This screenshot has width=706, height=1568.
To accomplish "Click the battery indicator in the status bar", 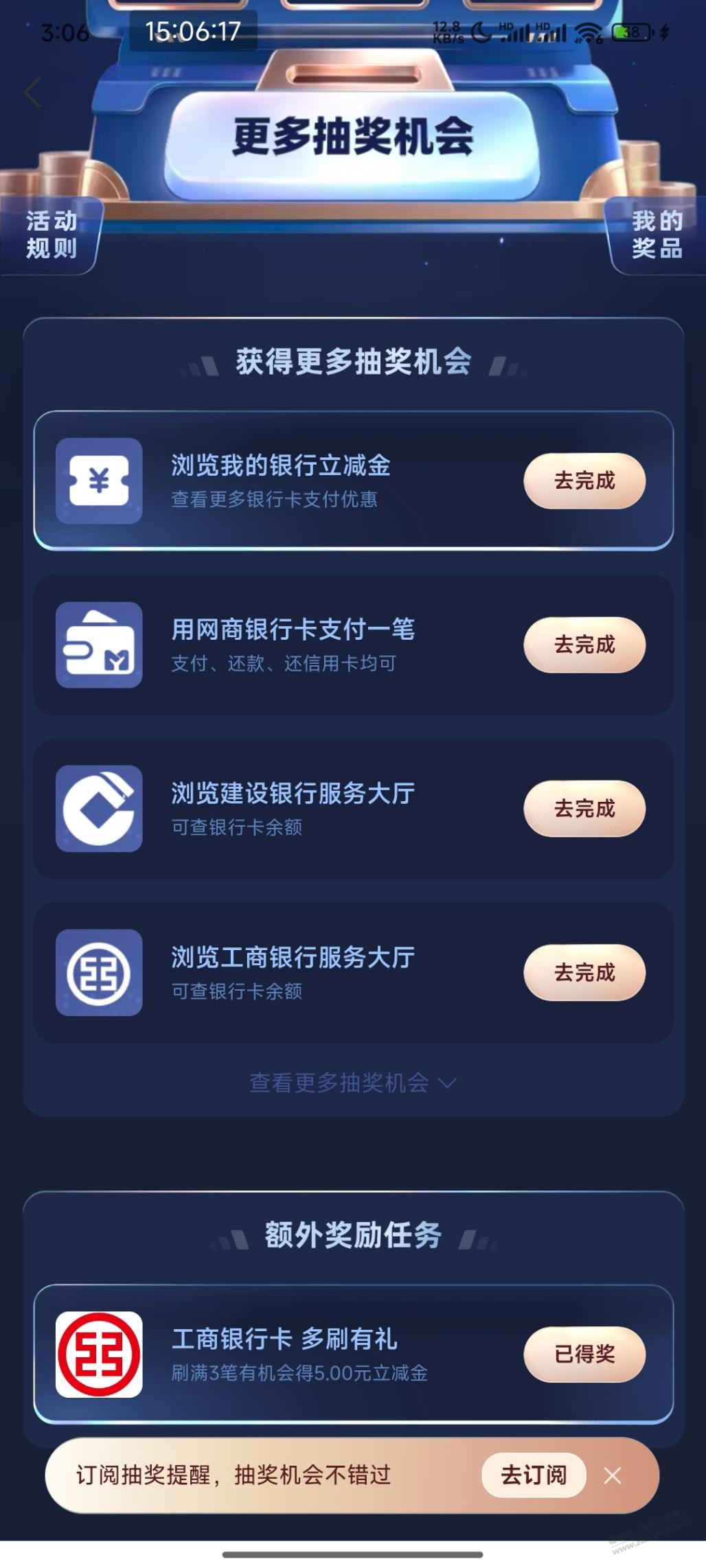I will pyautogui.click(x=633, y=31).
